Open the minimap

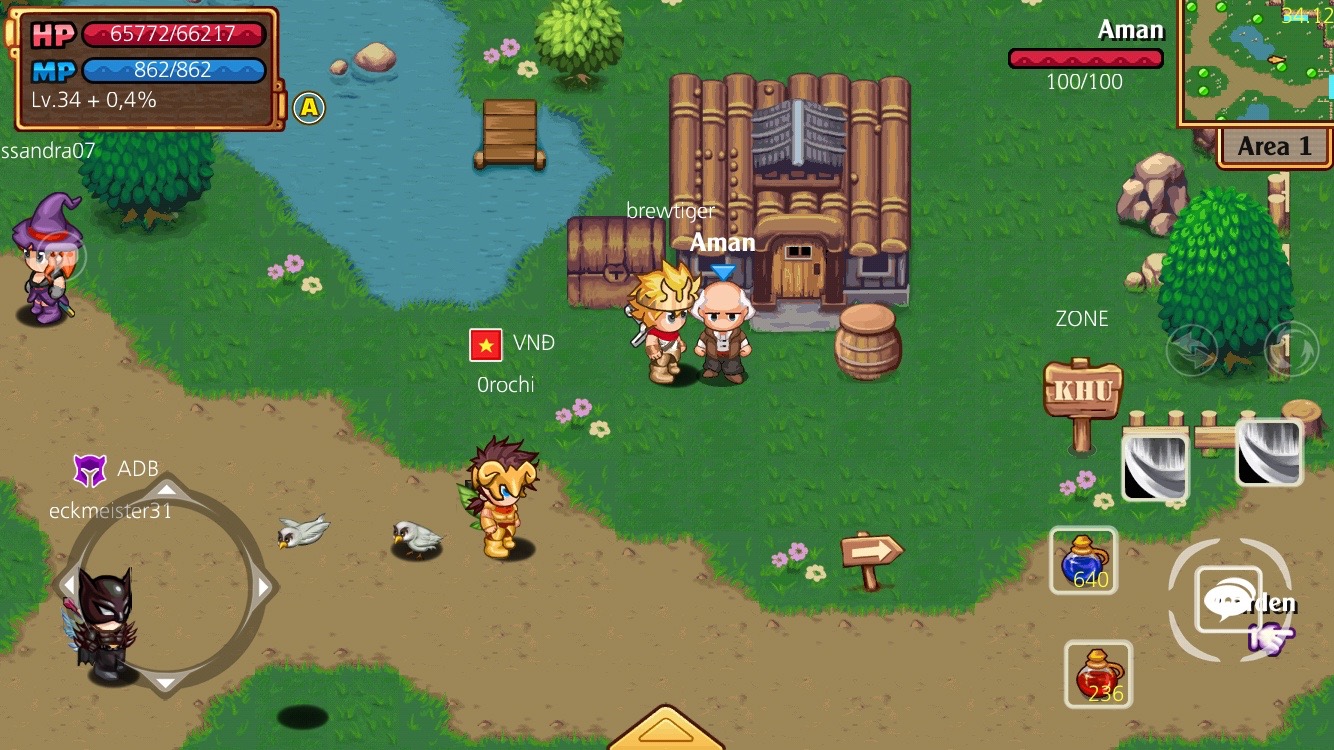point(1256,60)
